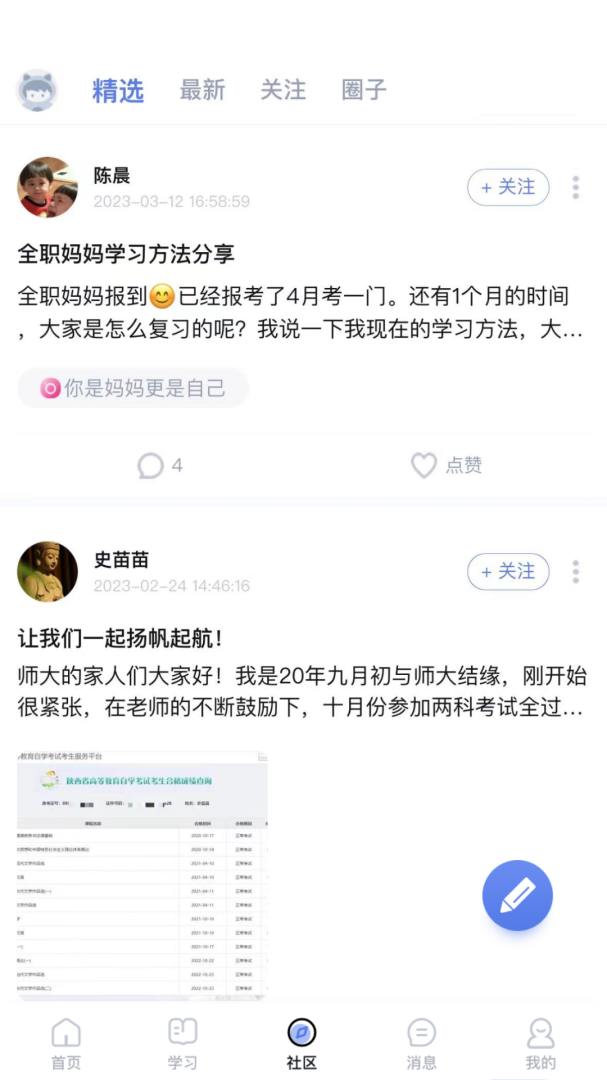Open the post 让我们一起扬帆起航！
This screenshot has height=1080, width=607.
coord(120,638)
